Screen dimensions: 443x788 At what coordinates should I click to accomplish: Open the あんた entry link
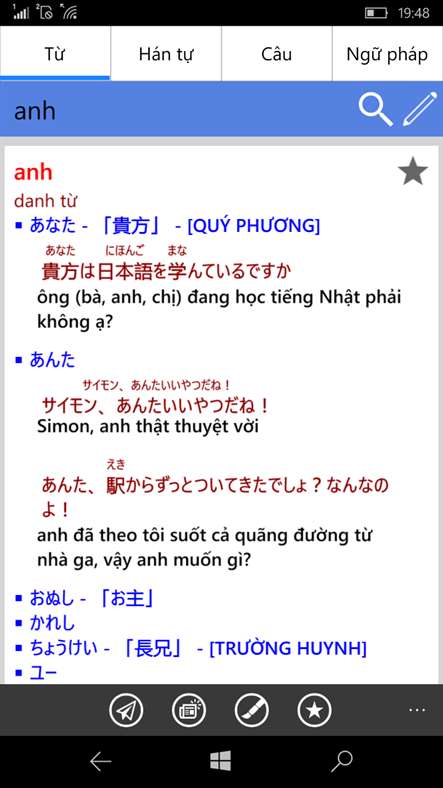(x=52, y=360)
